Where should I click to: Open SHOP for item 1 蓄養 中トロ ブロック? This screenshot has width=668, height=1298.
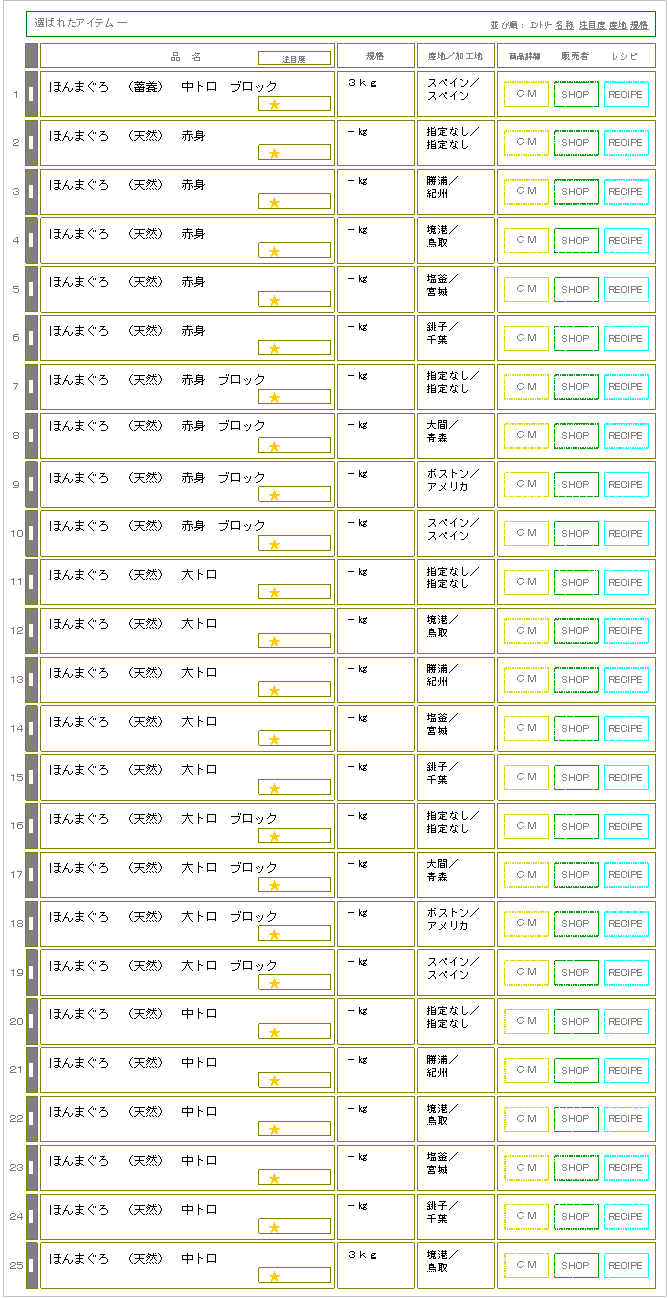(x=576, y=94)
